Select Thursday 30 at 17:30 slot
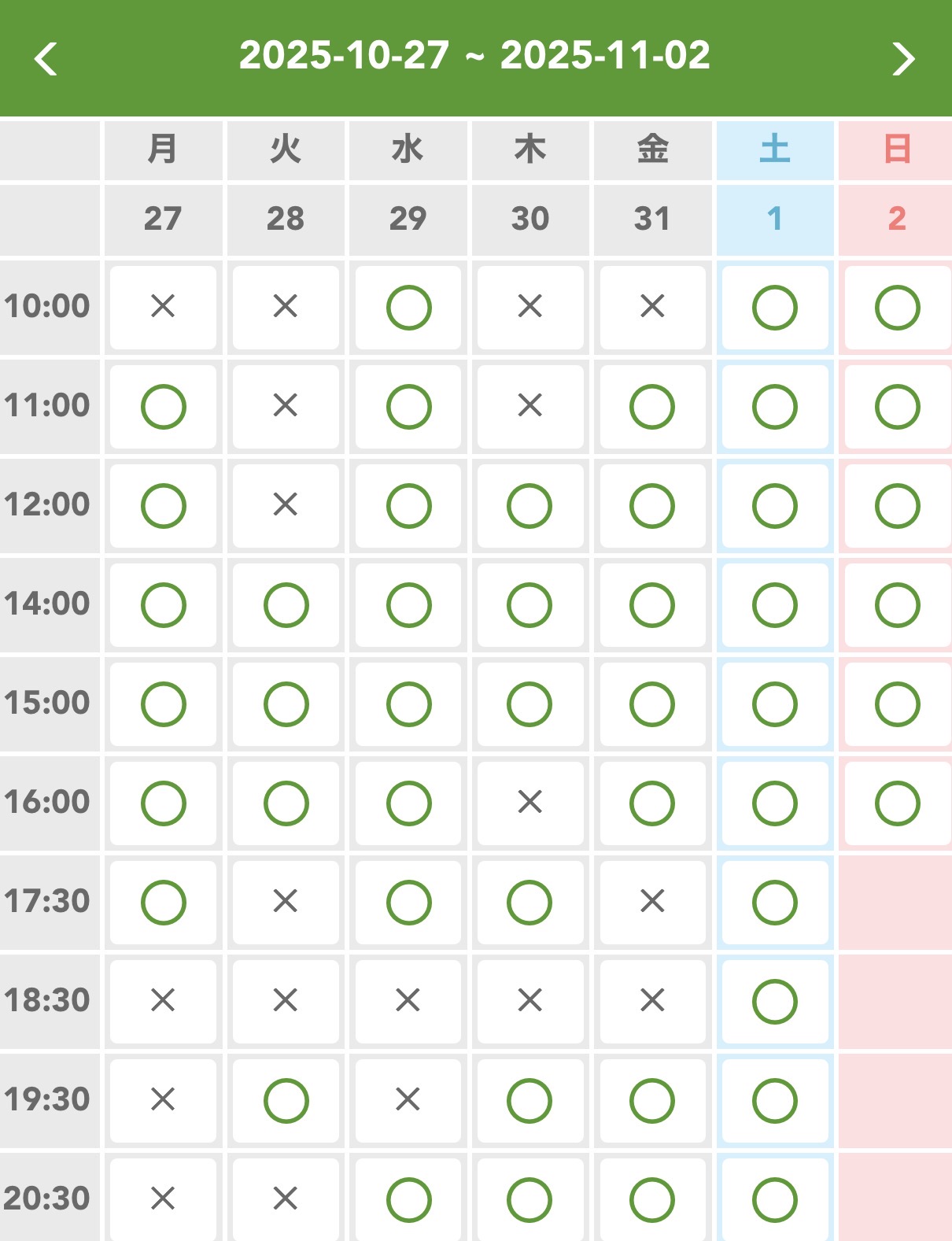Viewport: 952px width, 1241px height. tap(530, 903)
